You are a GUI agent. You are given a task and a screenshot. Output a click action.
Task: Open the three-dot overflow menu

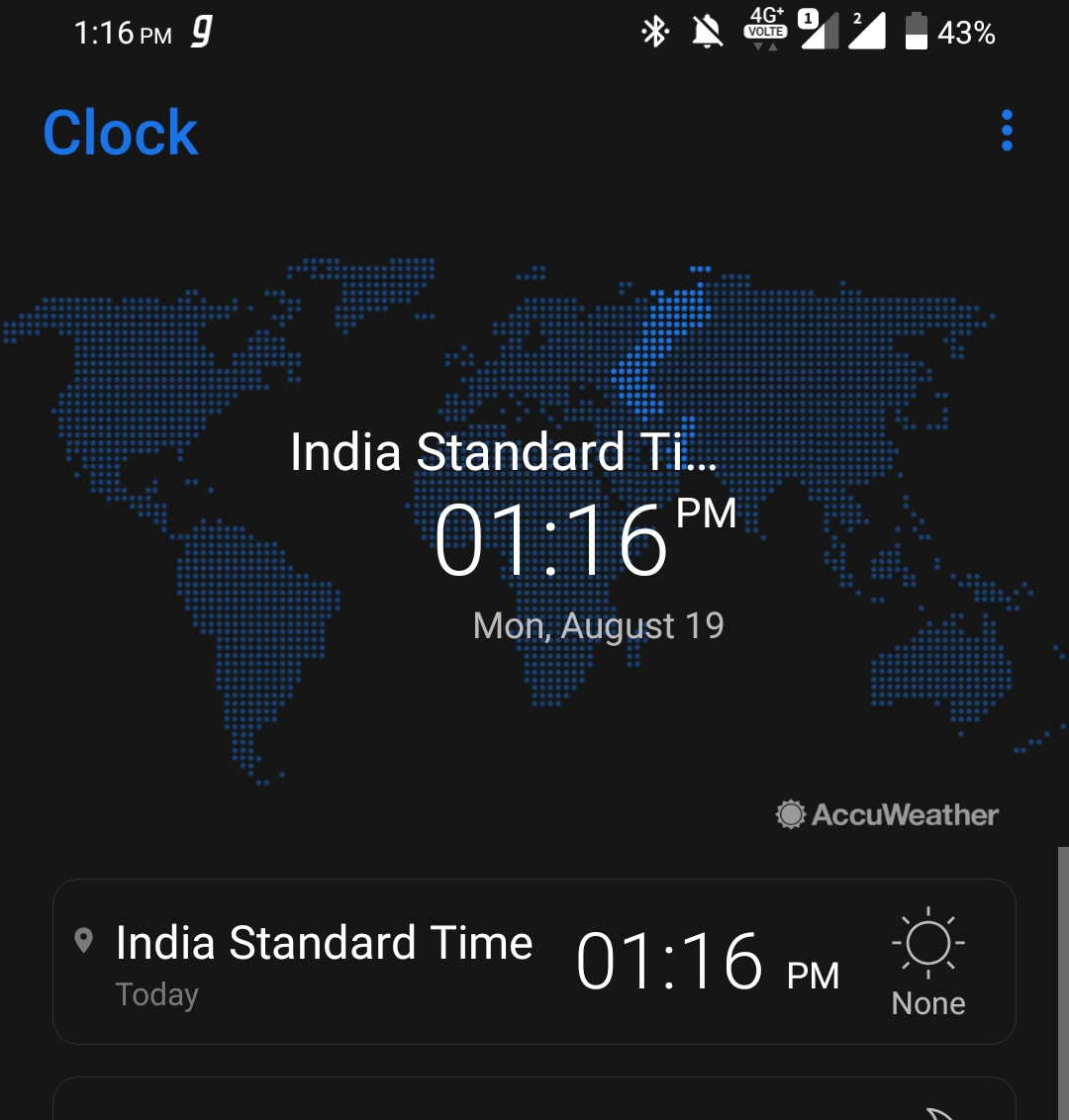pyautogui.click(x=1007, y=131)
